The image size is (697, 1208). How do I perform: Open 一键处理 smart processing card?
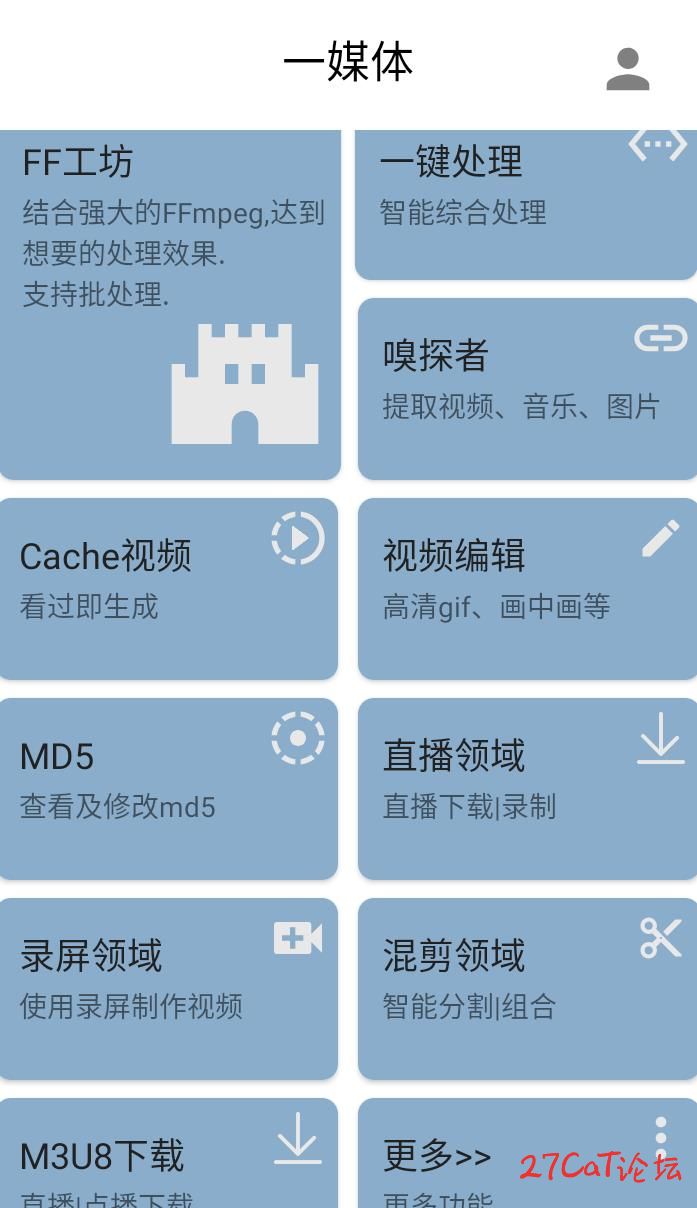(525, 200)
